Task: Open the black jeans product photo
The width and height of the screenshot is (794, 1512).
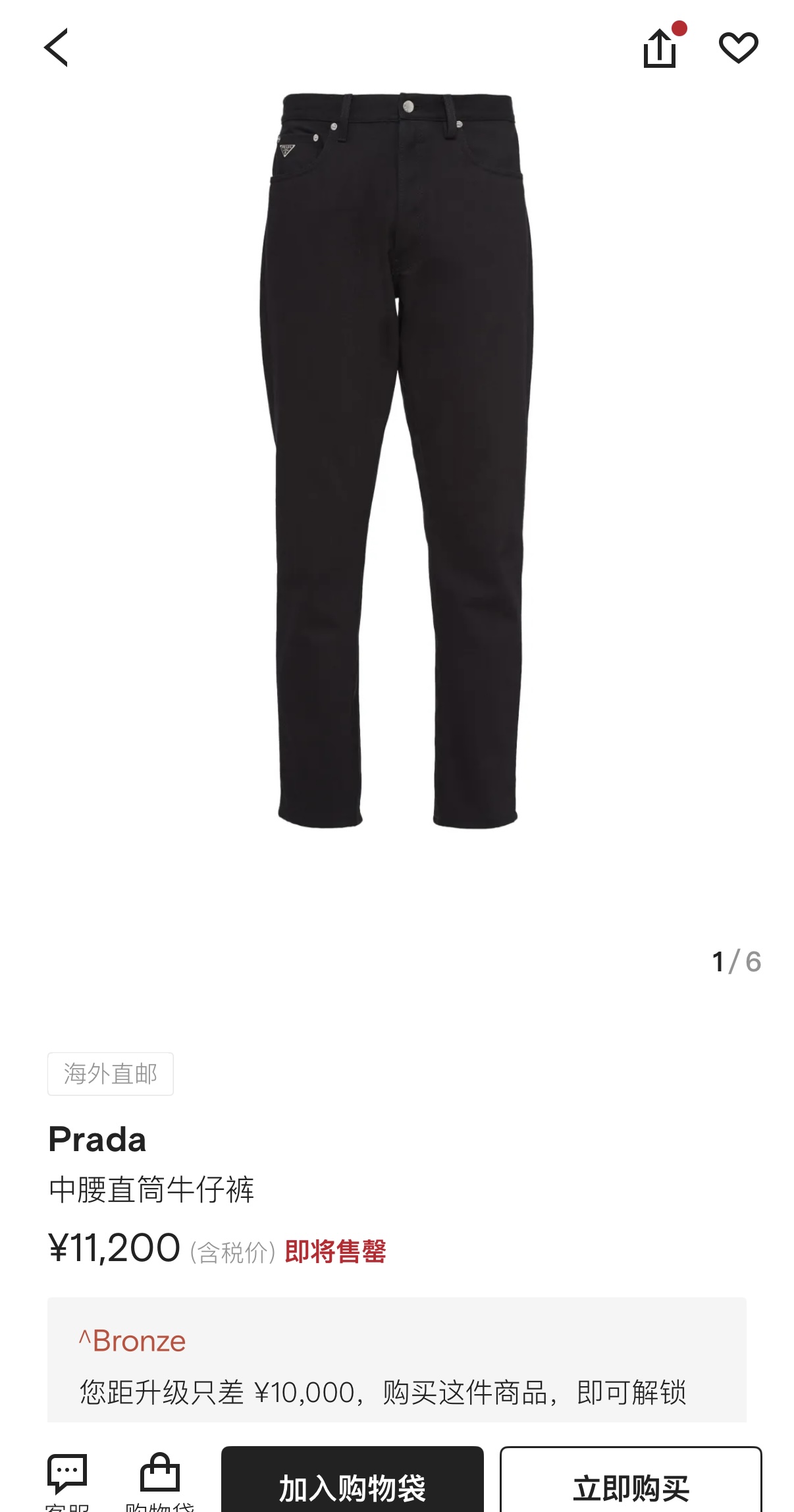Action: click(396, 461)
